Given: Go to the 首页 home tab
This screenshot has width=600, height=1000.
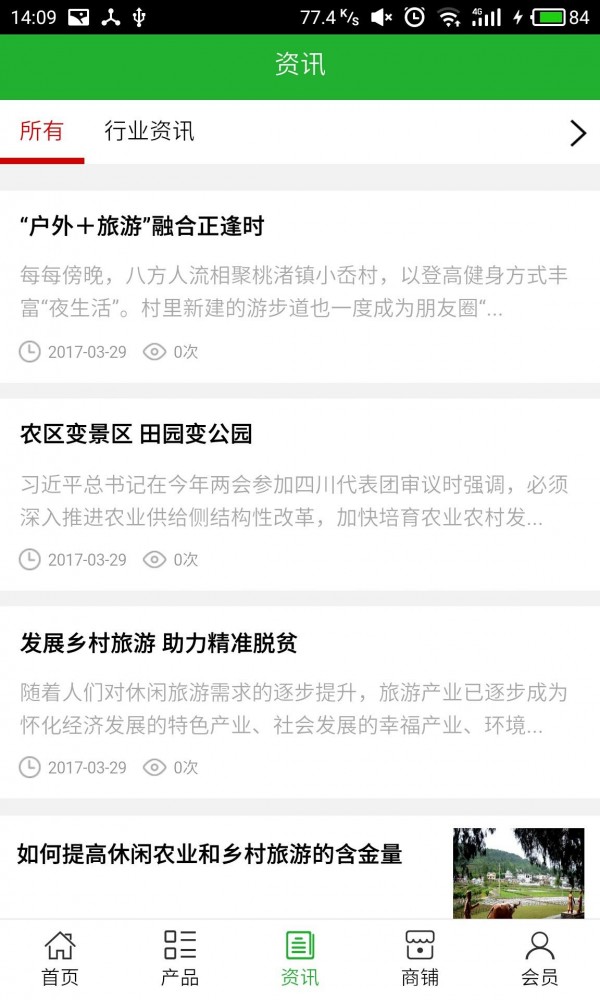Looking at the screenshot, I should tap(60, 958).
